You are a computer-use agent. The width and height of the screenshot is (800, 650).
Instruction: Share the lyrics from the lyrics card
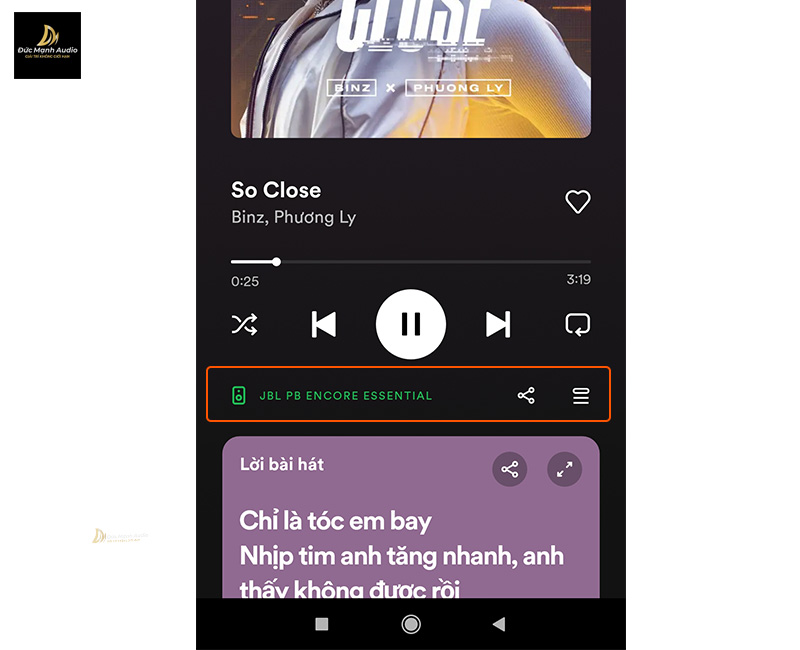pyautogui.click(x=510, y=469)
